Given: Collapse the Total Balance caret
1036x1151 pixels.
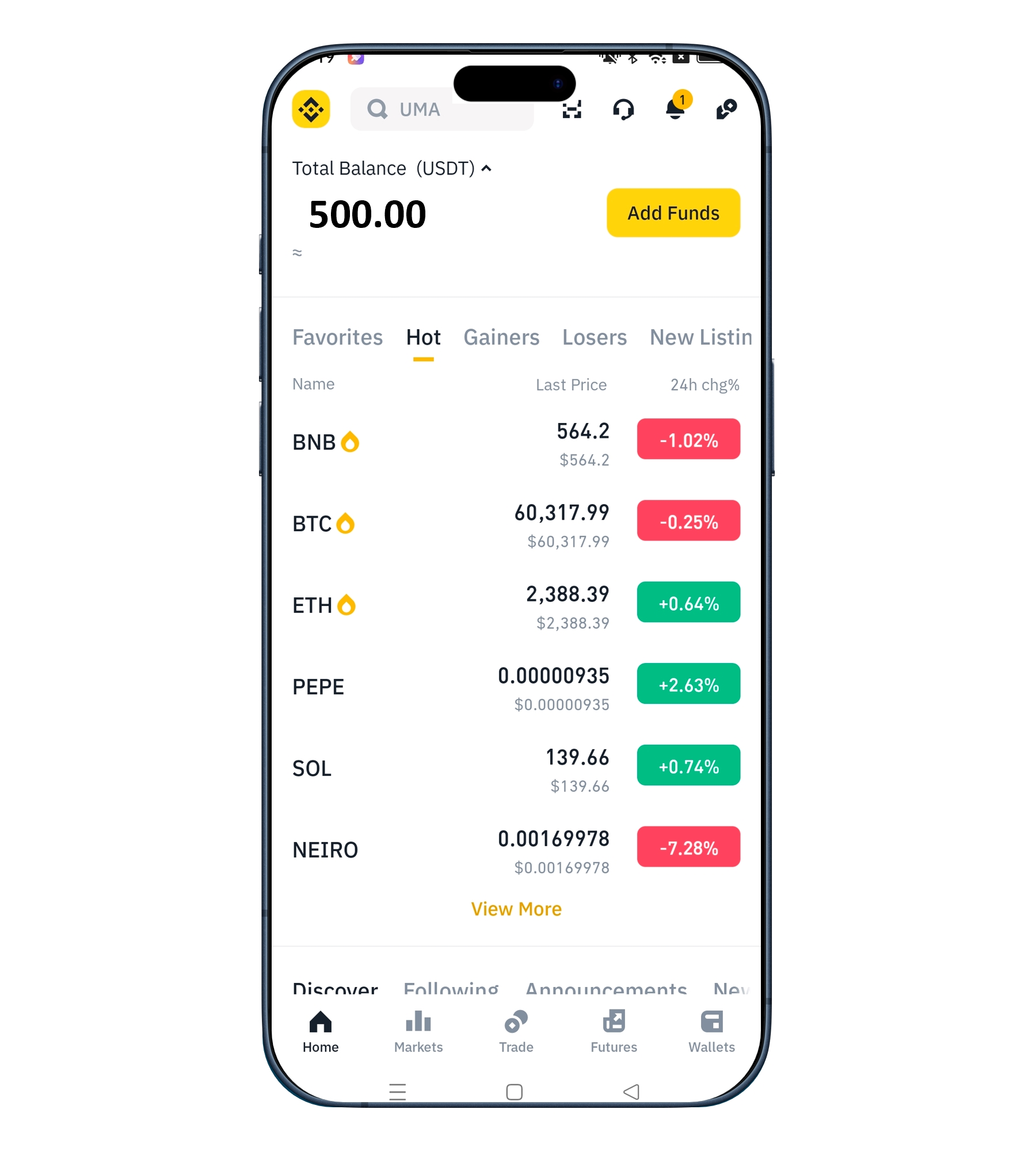Looking at the screenshot, I should (x=486, y=169).
